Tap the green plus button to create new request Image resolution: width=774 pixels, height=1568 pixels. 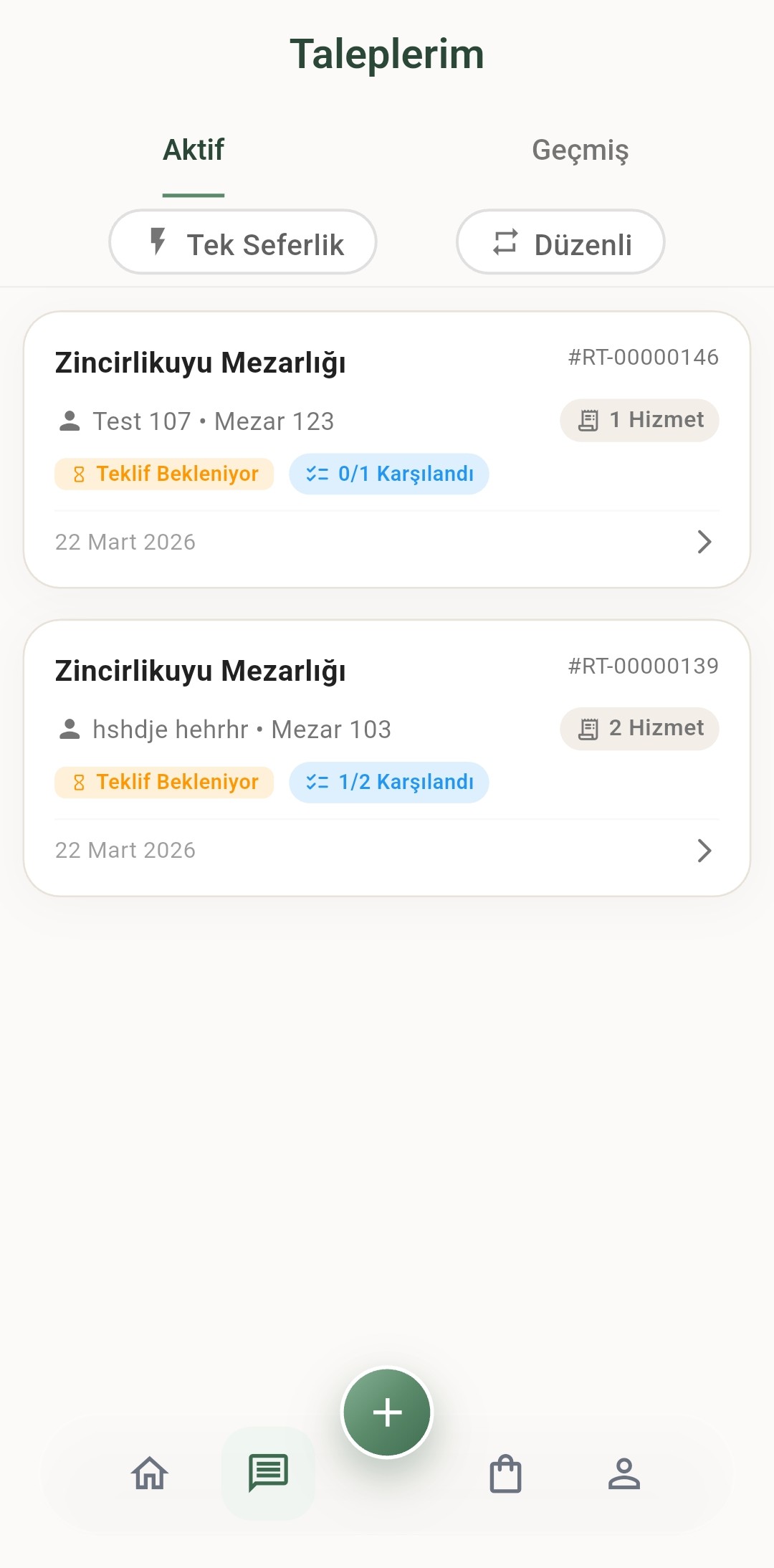coord(387,1411)
